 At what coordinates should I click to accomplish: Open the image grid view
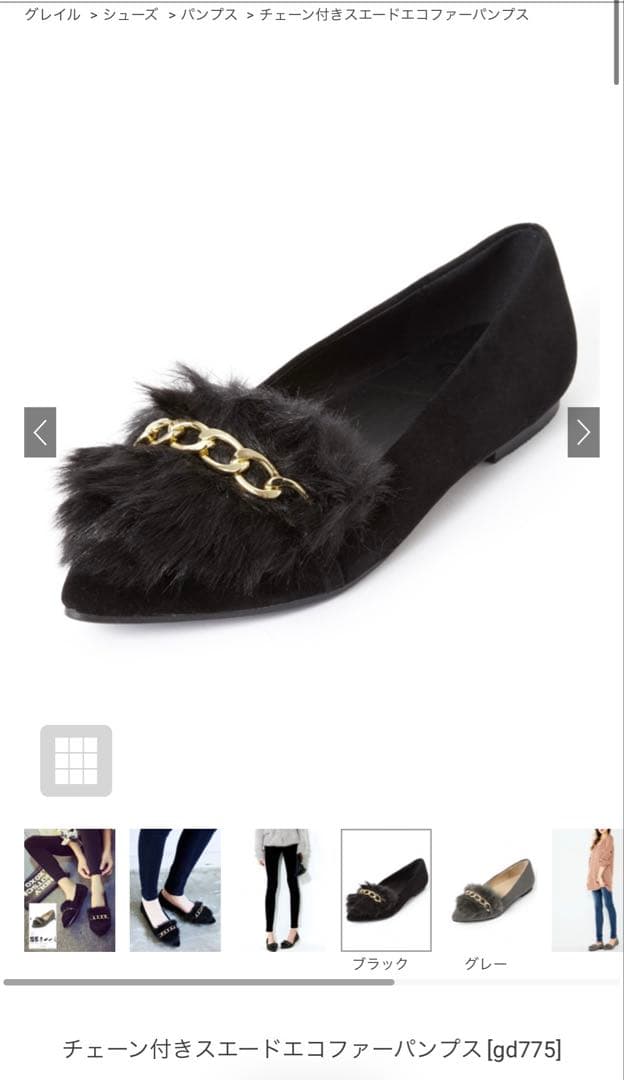[x=76, y=760]
